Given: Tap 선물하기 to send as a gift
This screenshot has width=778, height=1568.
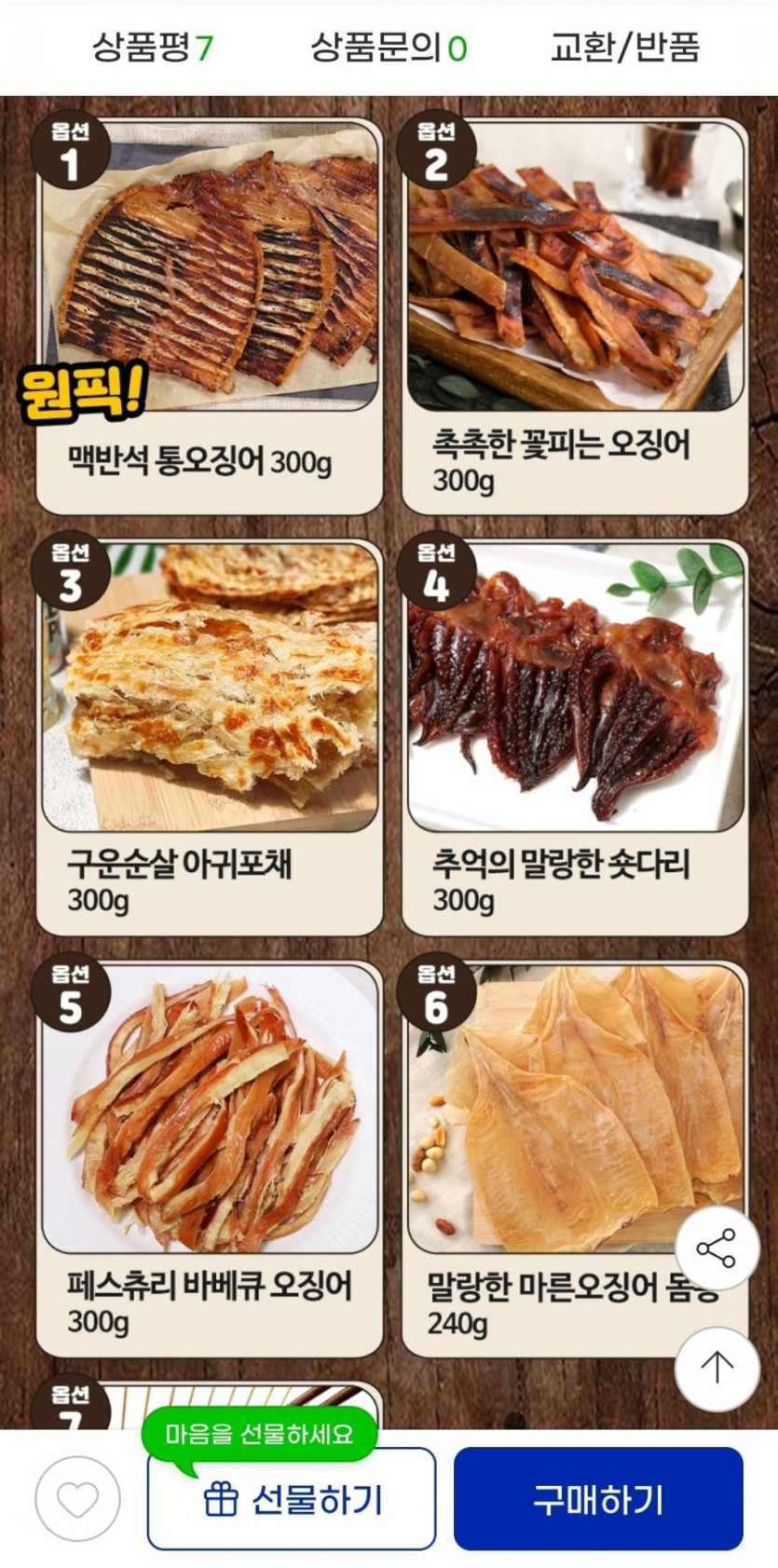Looking at the screenshot, I should coord(292,1500).
